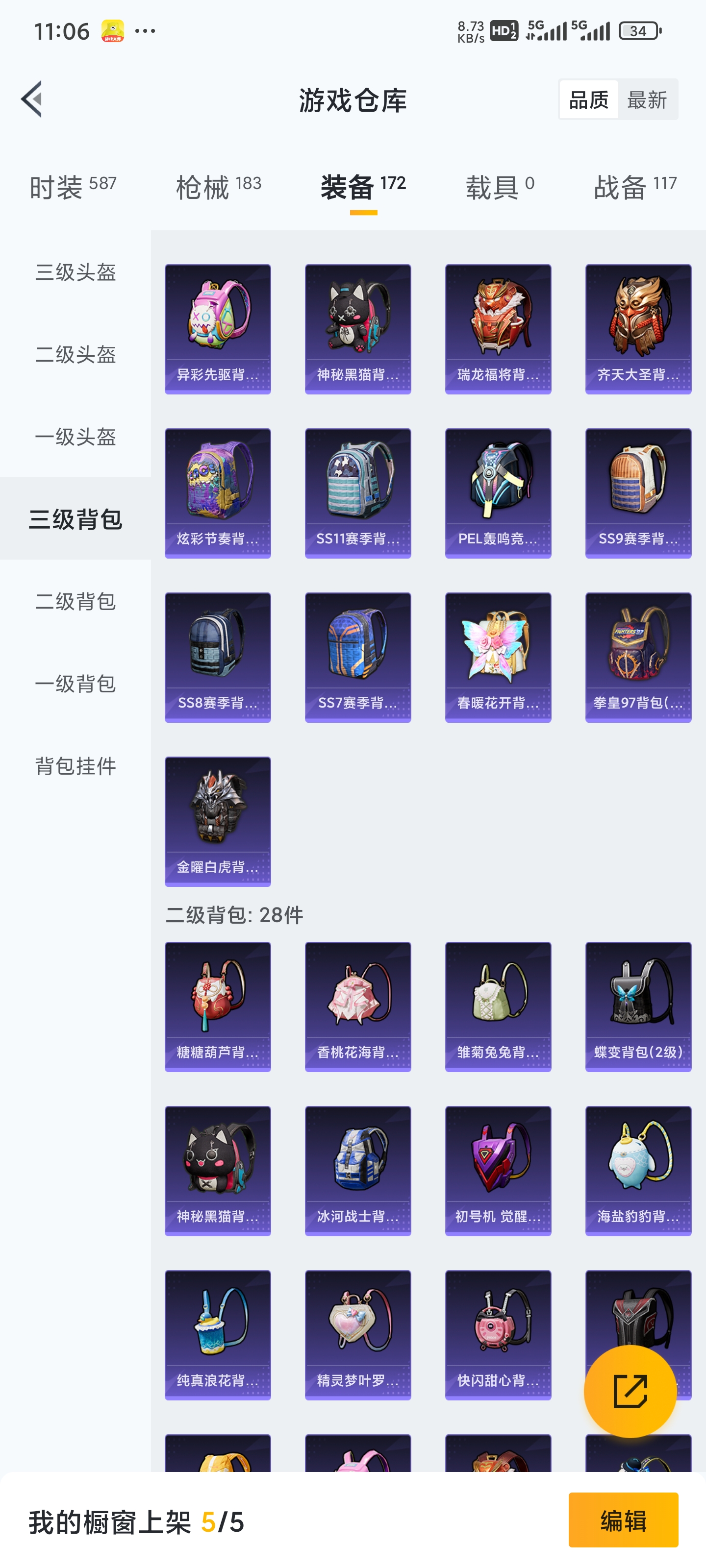Screen dimensions: 706x1568
Task: Tap the orange floating share button
Action: 630,1391
